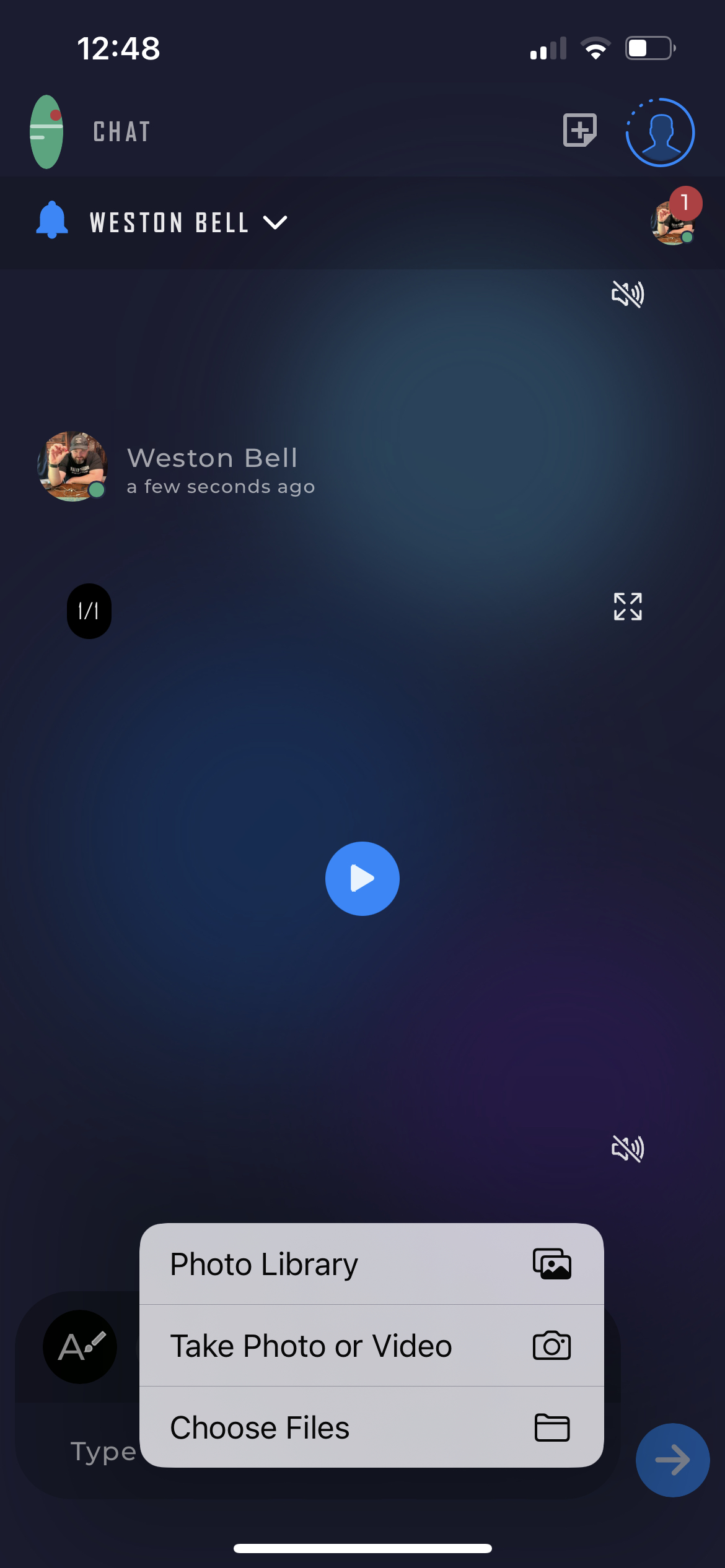Image resolution: width=725 pixels, height=1568 pixels.
Task: Open the new note icon in header
Action: pyautogui.click(x=580, y=131)
